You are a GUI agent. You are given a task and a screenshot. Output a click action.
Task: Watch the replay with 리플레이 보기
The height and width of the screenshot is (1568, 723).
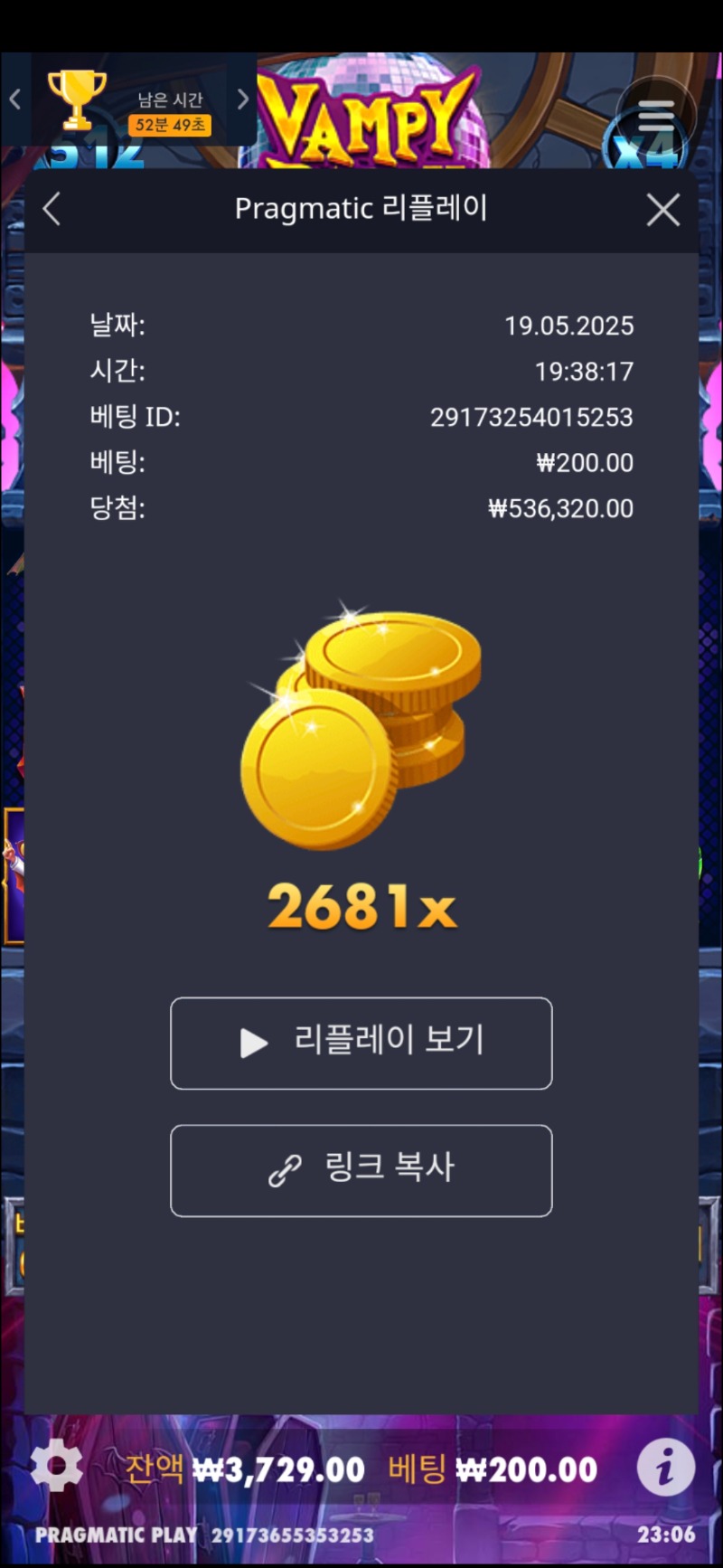click(x=361, y=1043)
